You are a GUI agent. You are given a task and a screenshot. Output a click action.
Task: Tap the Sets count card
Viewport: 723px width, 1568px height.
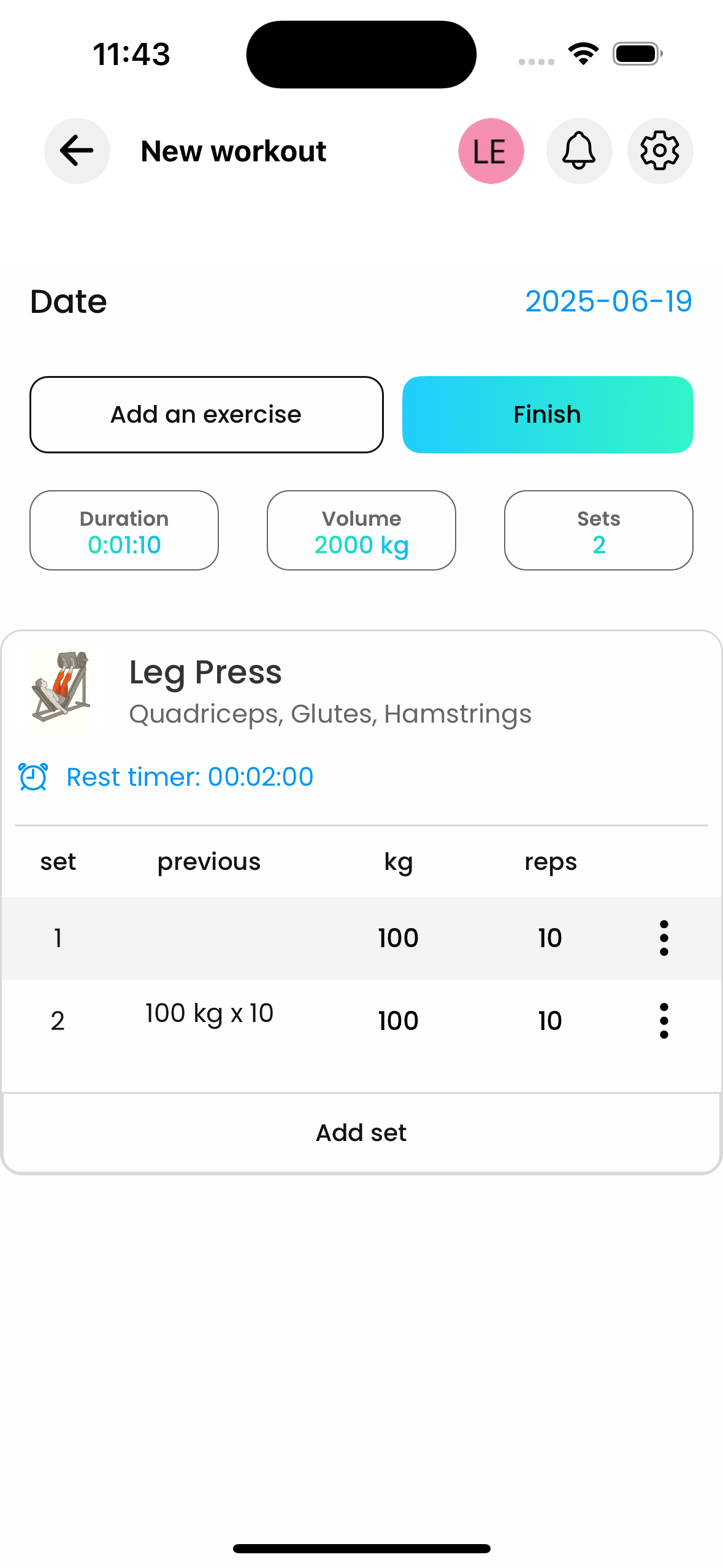(x=598, y=530)
